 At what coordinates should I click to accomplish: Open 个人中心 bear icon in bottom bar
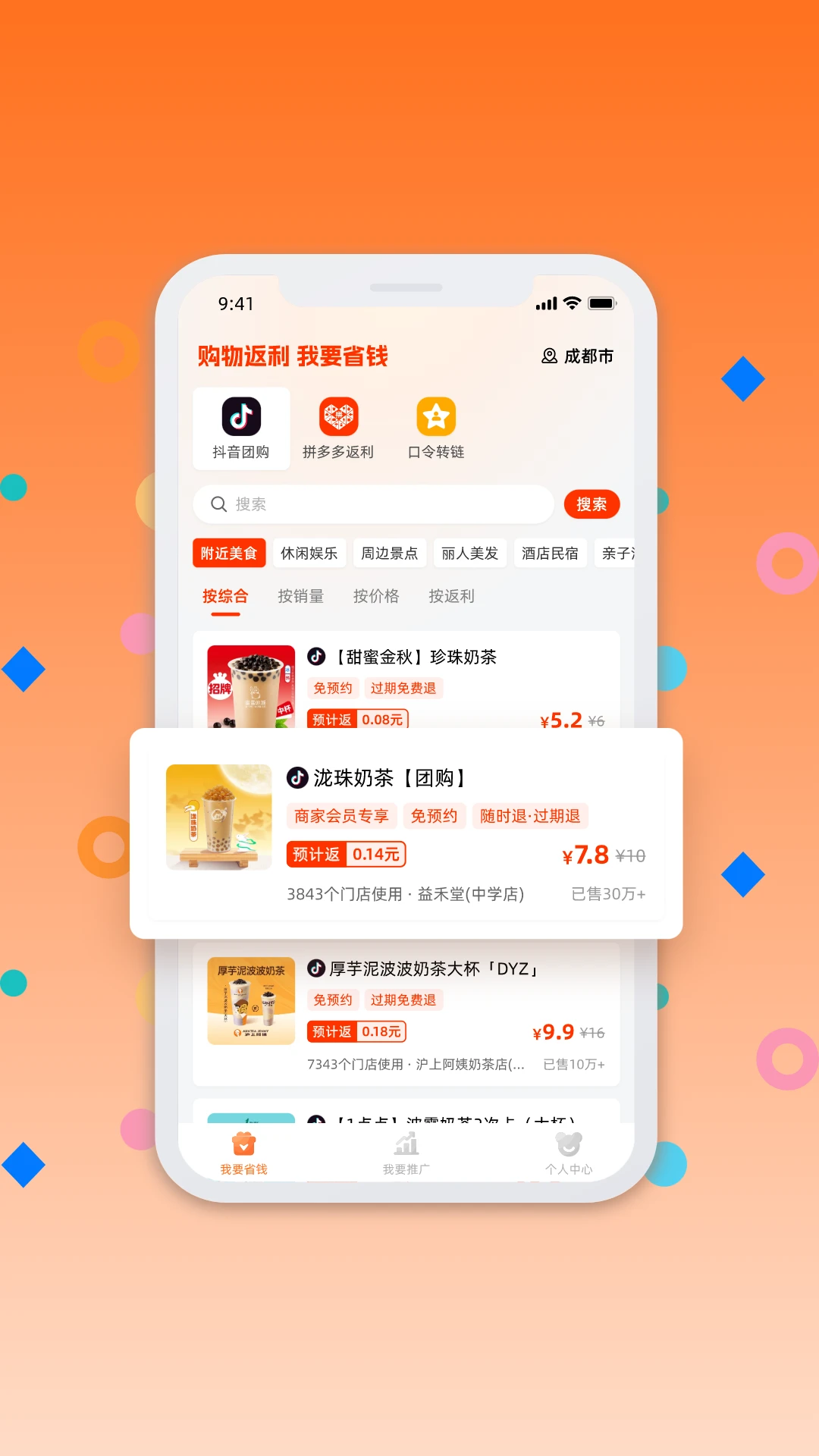pos(569,1145)
